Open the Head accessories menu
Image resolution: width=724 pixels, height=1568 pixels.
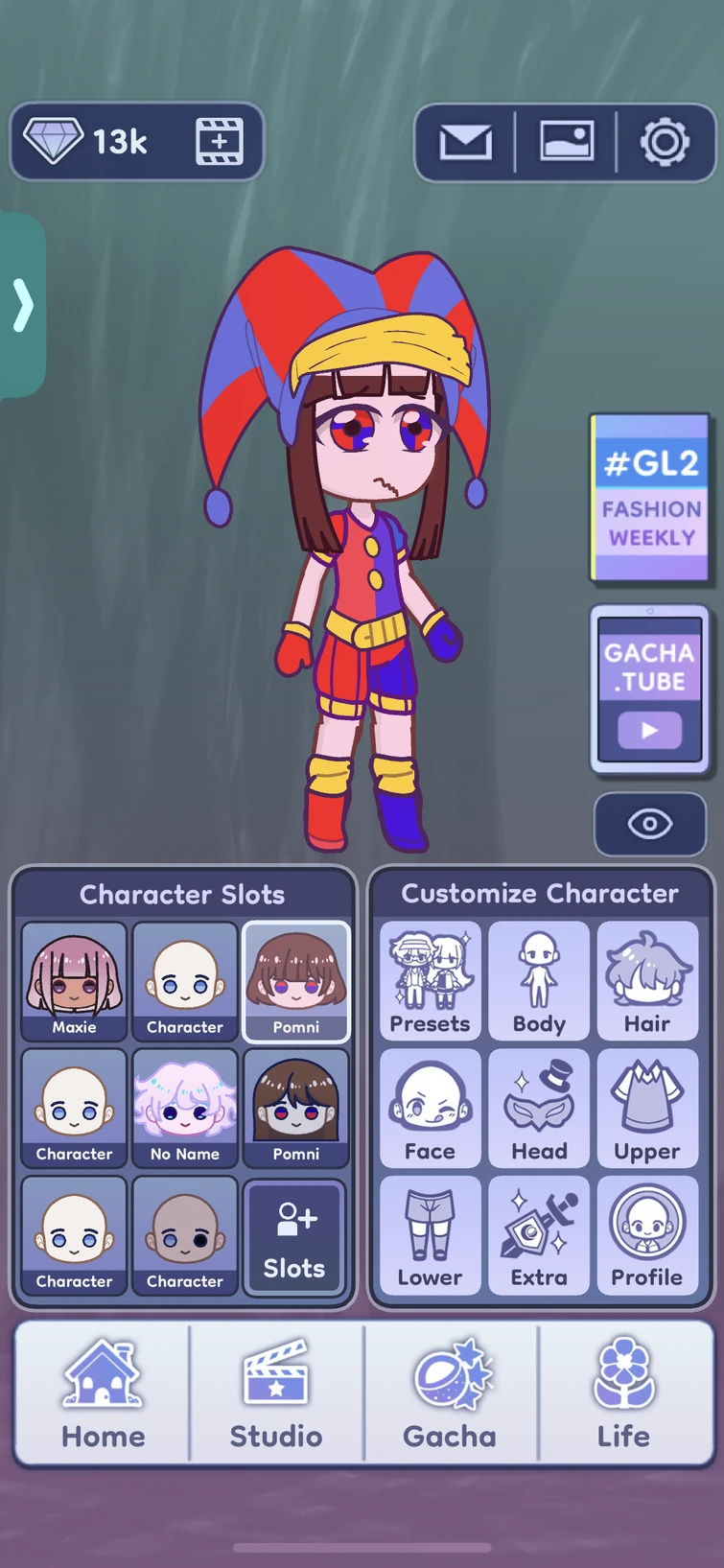pyautogui.click(x=538, y=1108)
